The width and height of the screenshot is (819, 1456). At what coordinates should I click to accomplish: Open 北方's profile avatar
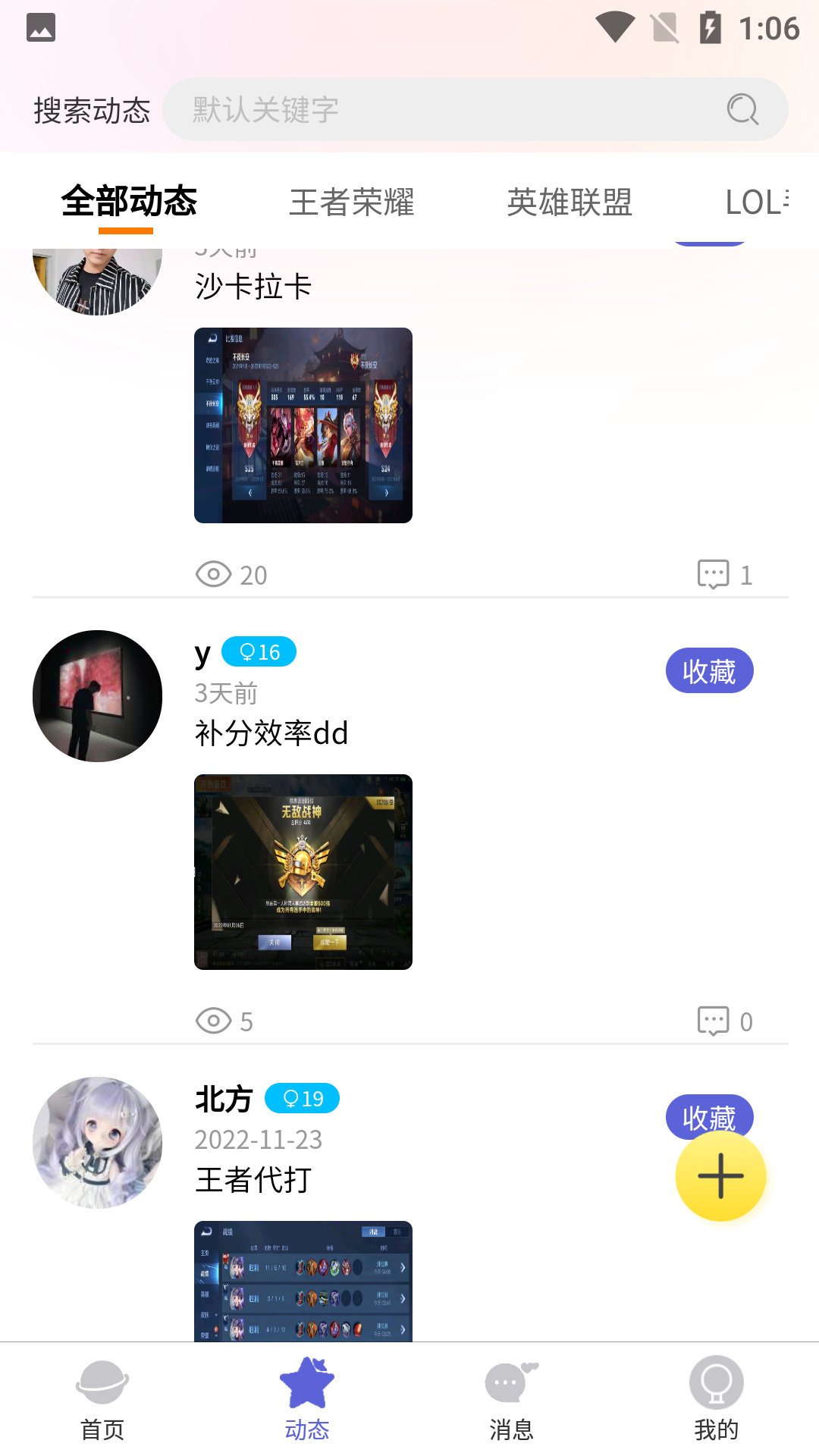(x=97, y=1143)
